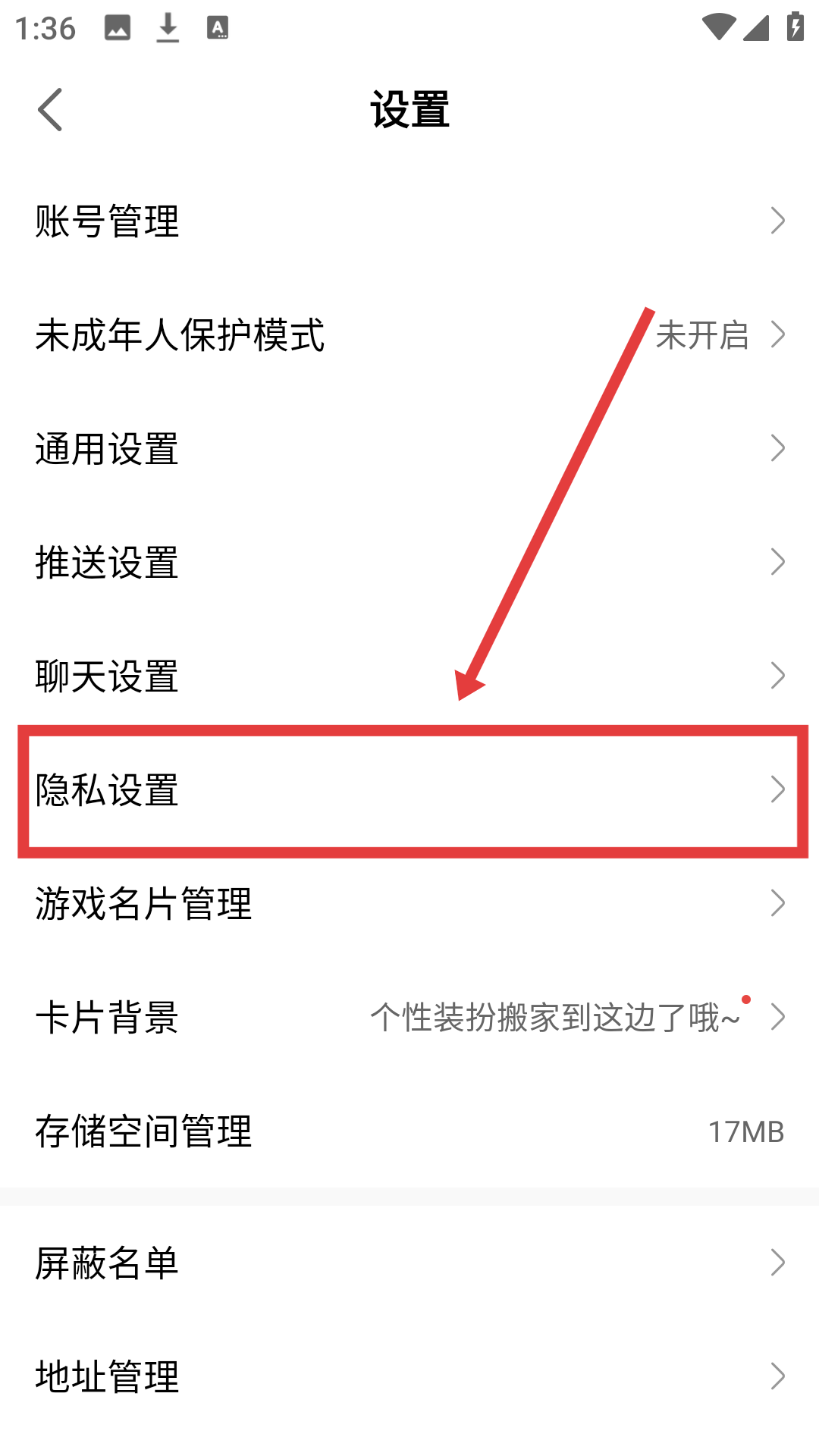
Task: Open 卡片背景 settings
Action: (409, 1017)
